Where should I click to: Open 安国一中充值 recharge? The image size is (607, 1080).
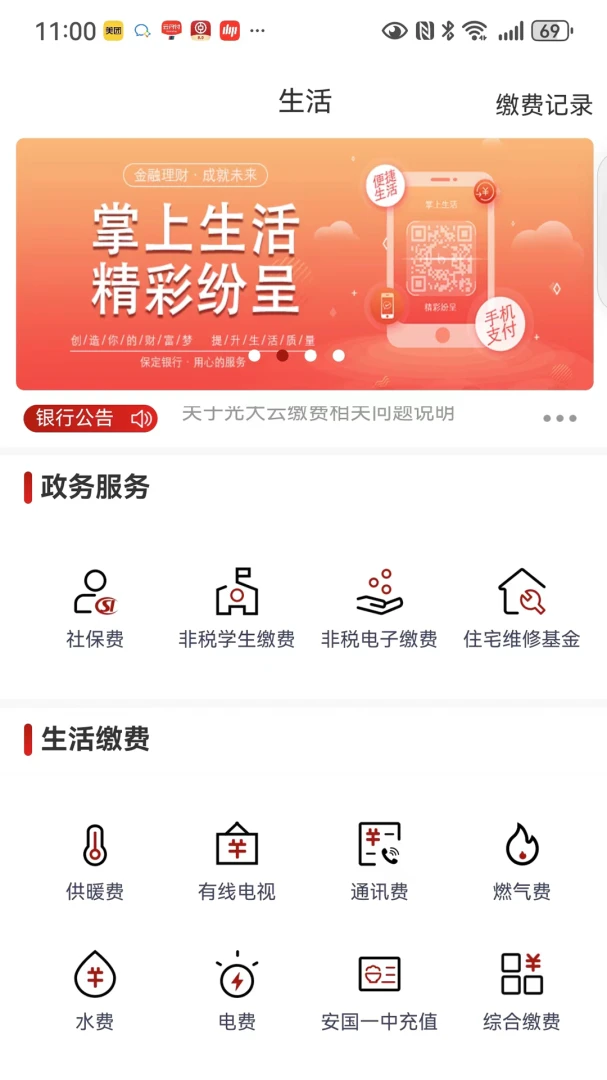379,991
